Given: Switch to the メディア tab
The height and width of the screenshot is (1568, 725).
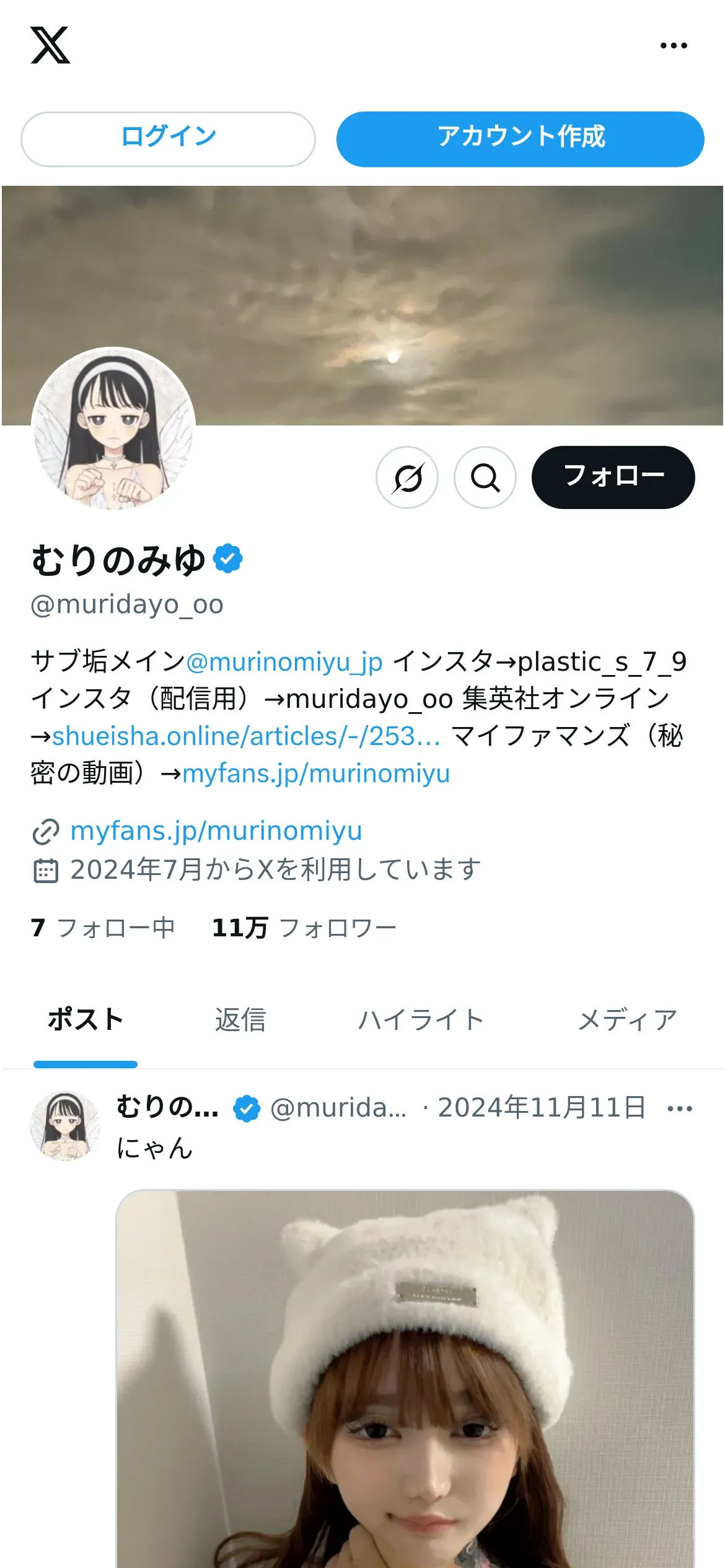Looking at the screenshot, I should click(627, 1020).
